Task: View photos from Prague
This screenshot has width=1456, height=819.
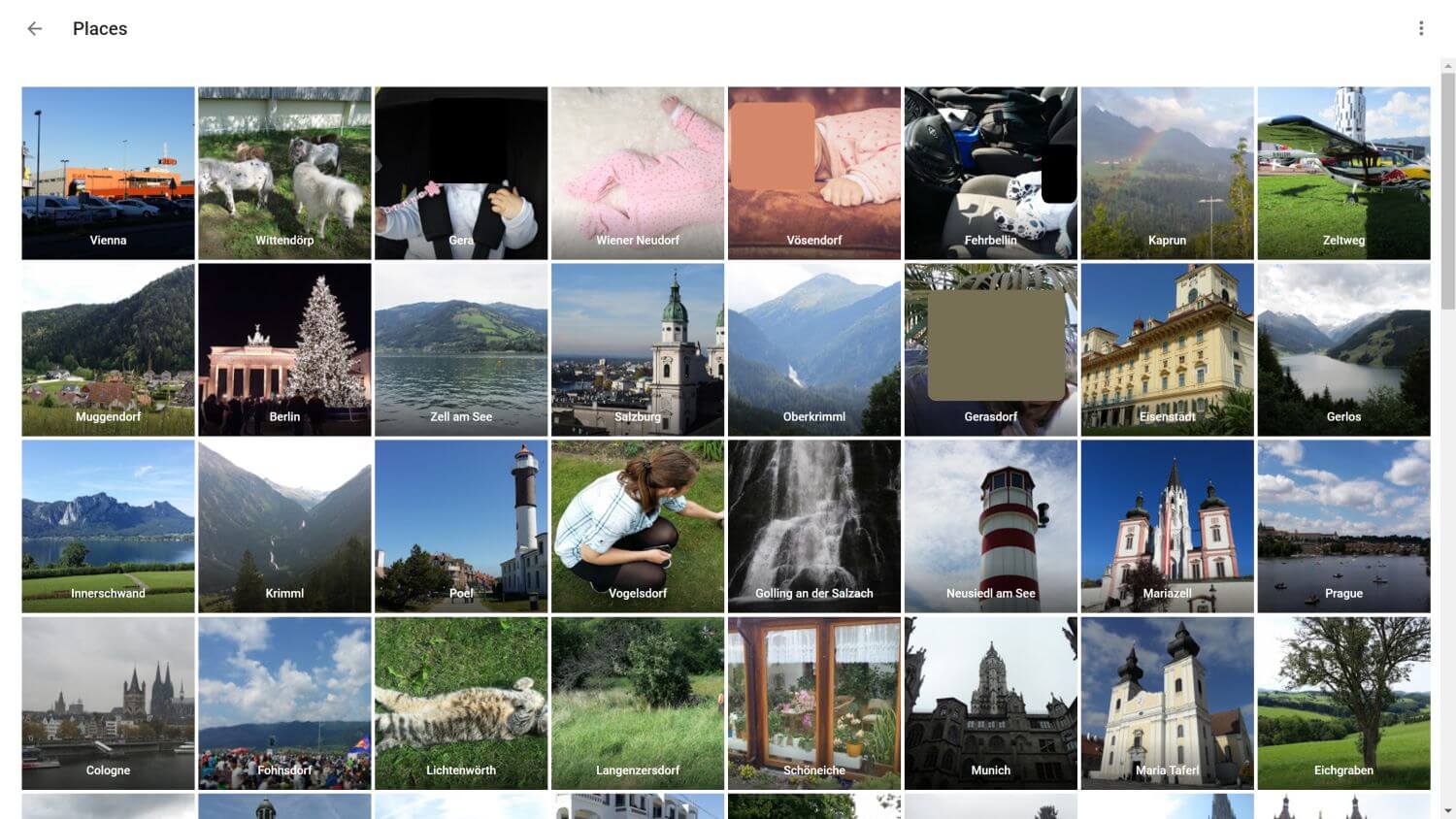Action: [x=1343, y=526]
